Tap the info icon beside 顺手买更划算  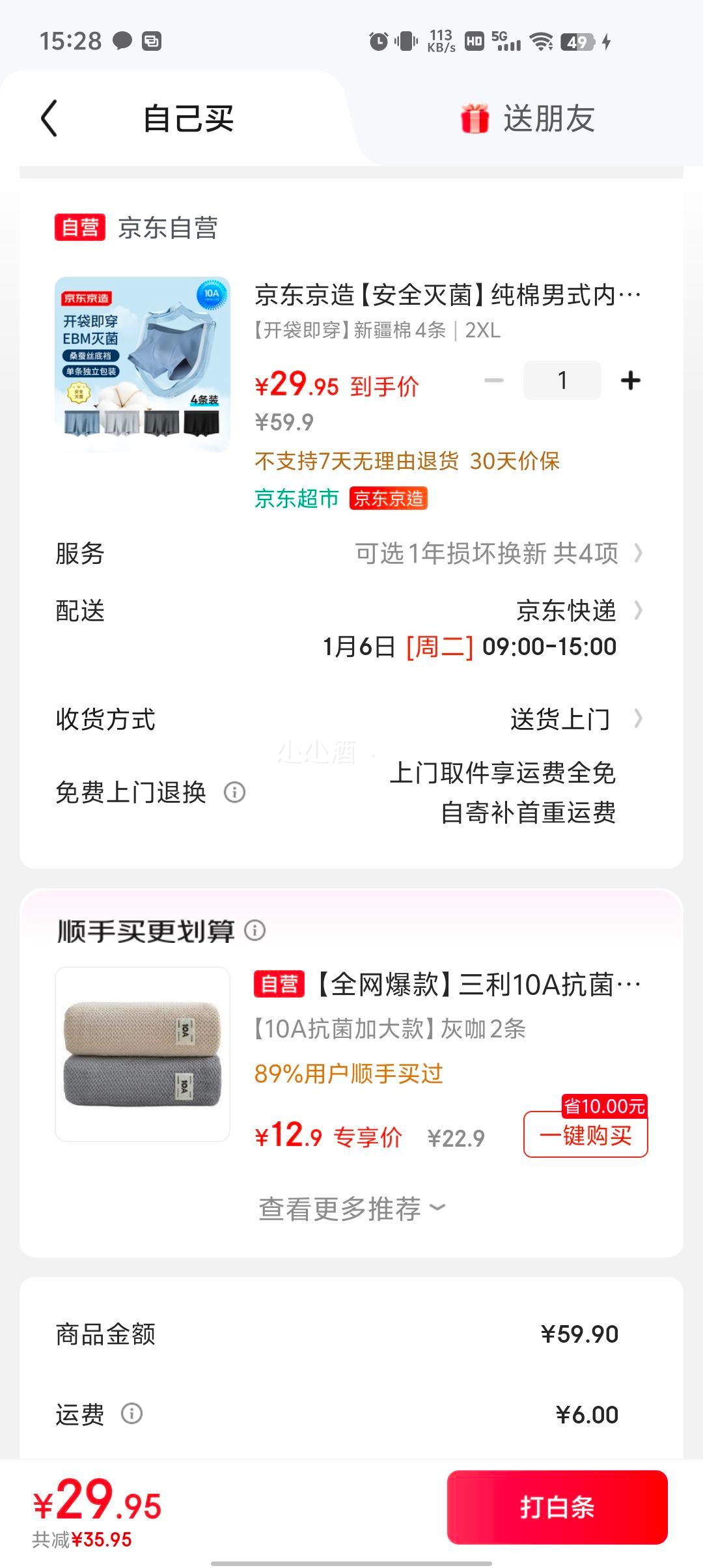pyautogui.click(x=255, y=931)
